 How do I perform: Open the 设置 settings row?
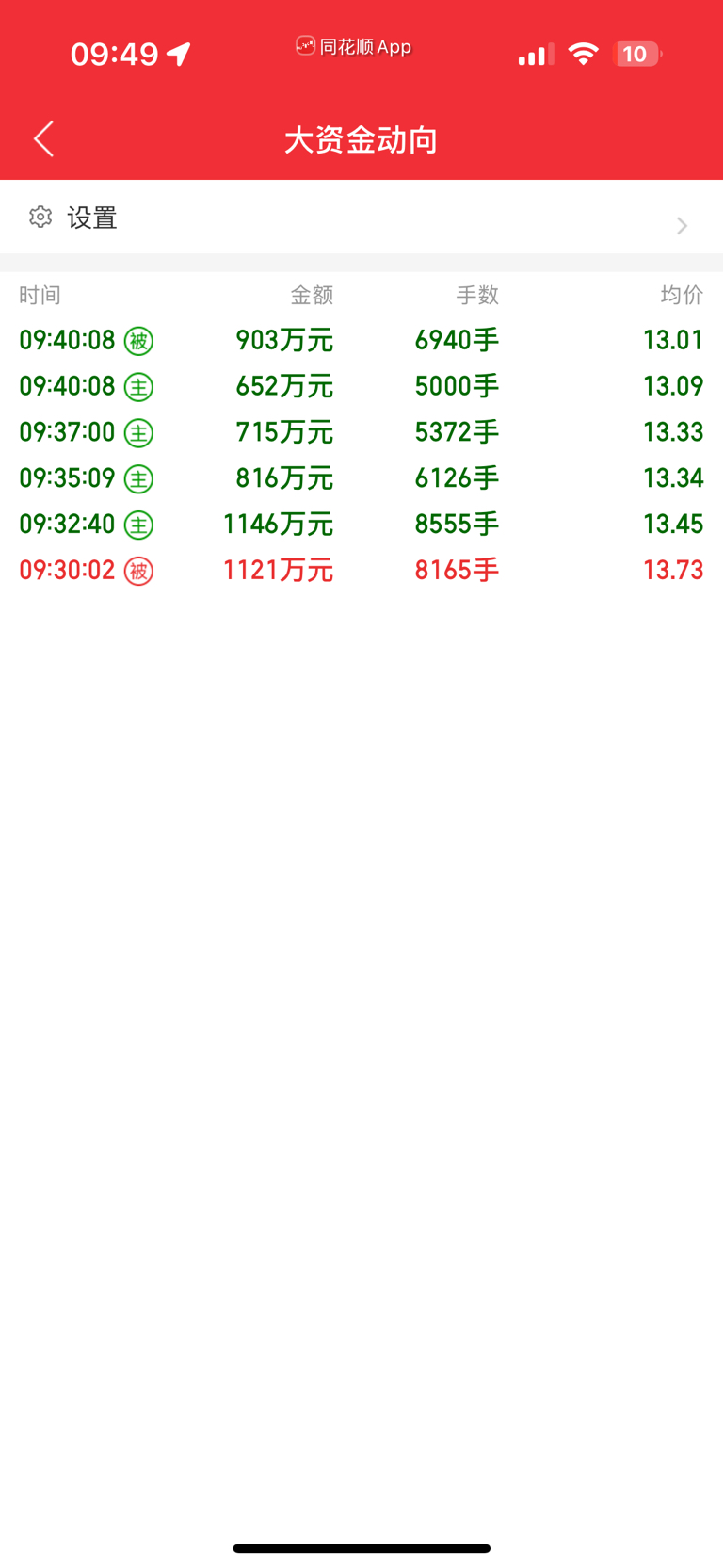pos(362,218)
